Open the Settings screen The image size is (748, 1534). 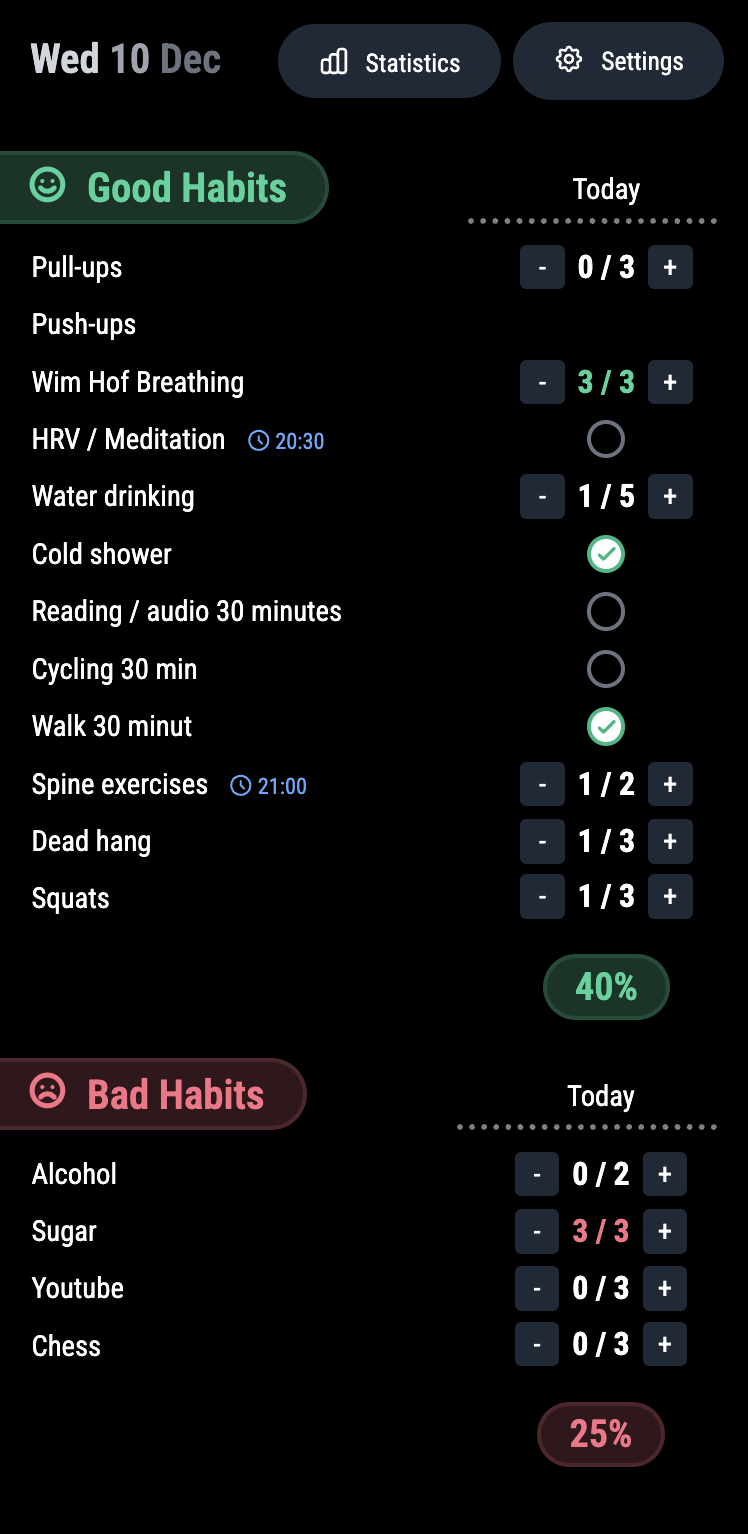click(x=618, y=60)
